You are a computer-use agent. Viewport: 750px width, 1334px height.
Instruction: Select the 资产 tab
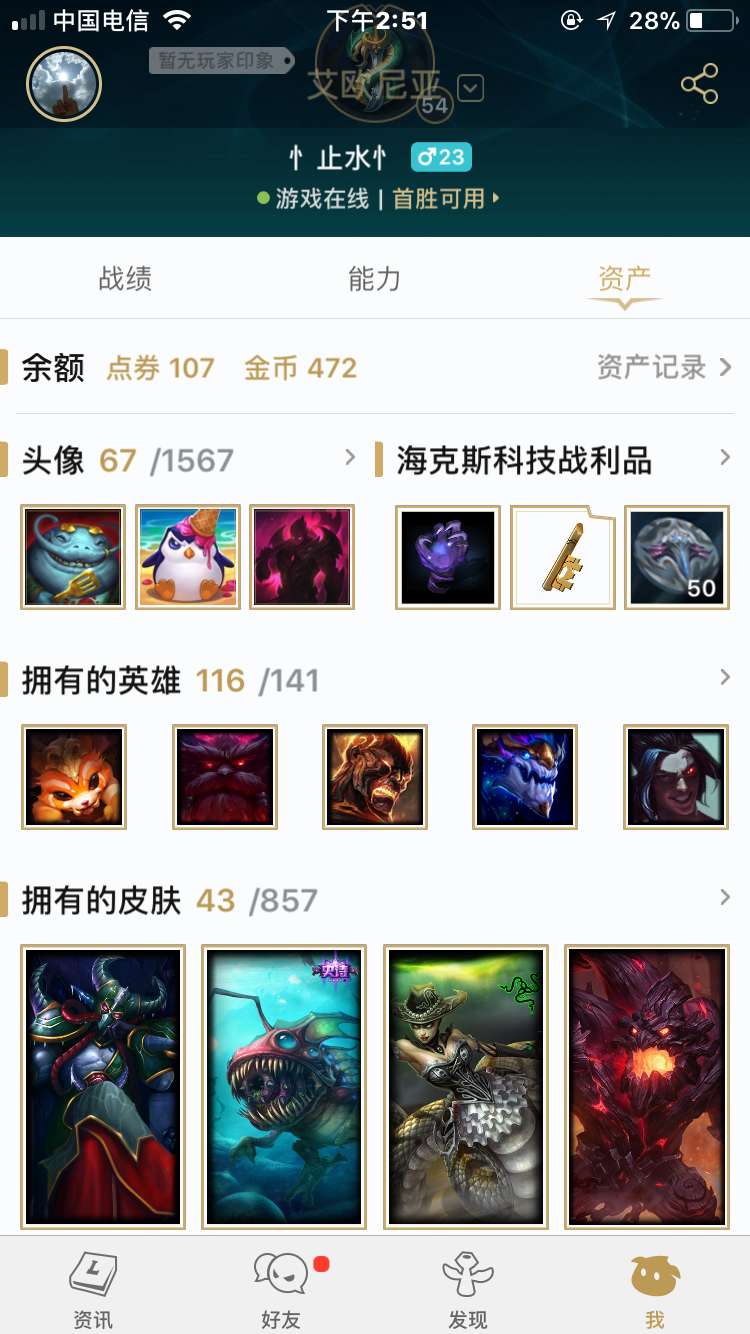(624, 279)
